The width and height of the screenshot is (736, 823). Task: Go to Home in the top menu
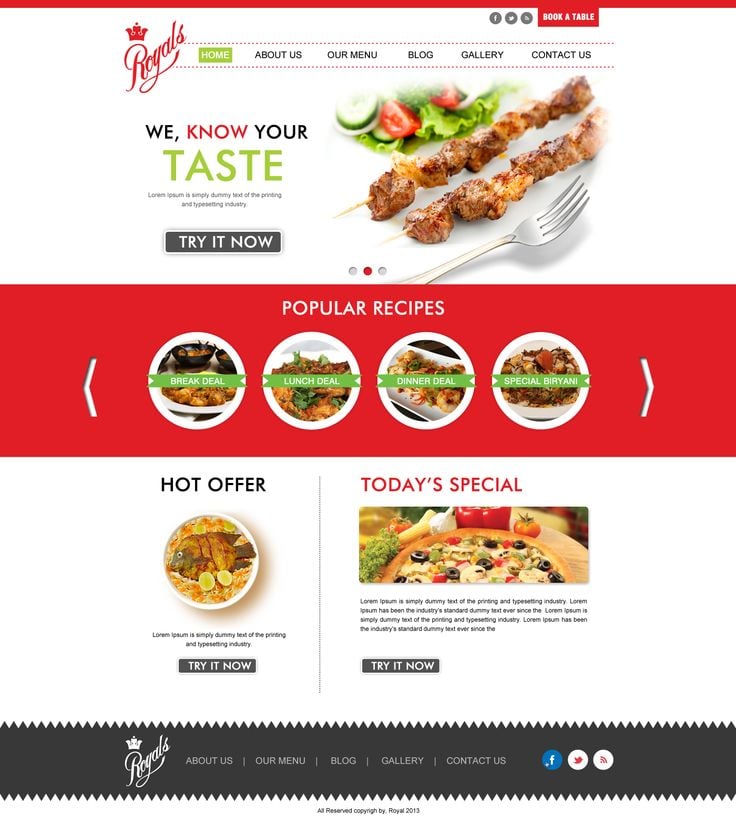pos(215,55)
